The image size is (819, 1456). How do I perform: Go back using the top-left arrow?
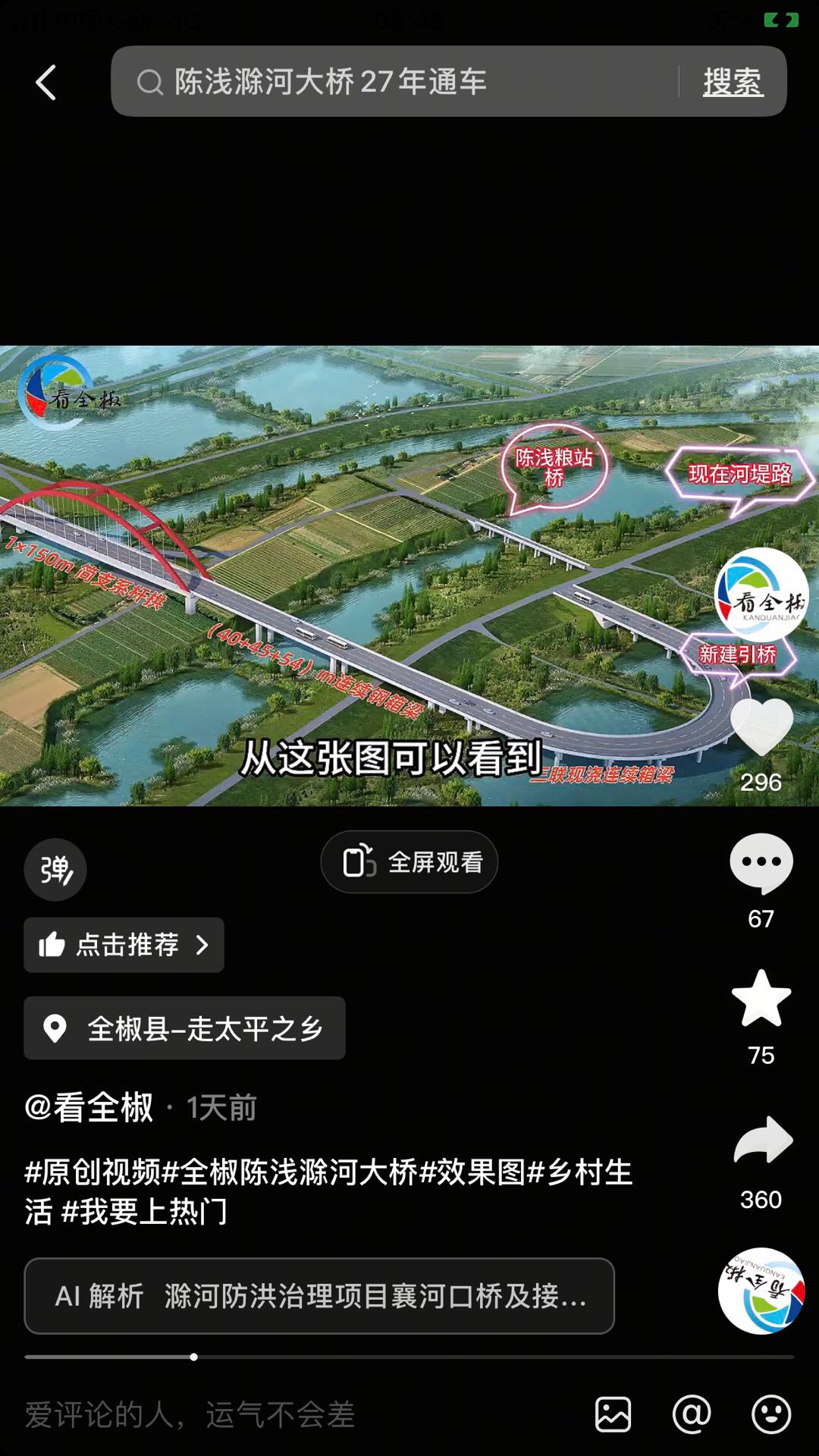tap(46, 82)
